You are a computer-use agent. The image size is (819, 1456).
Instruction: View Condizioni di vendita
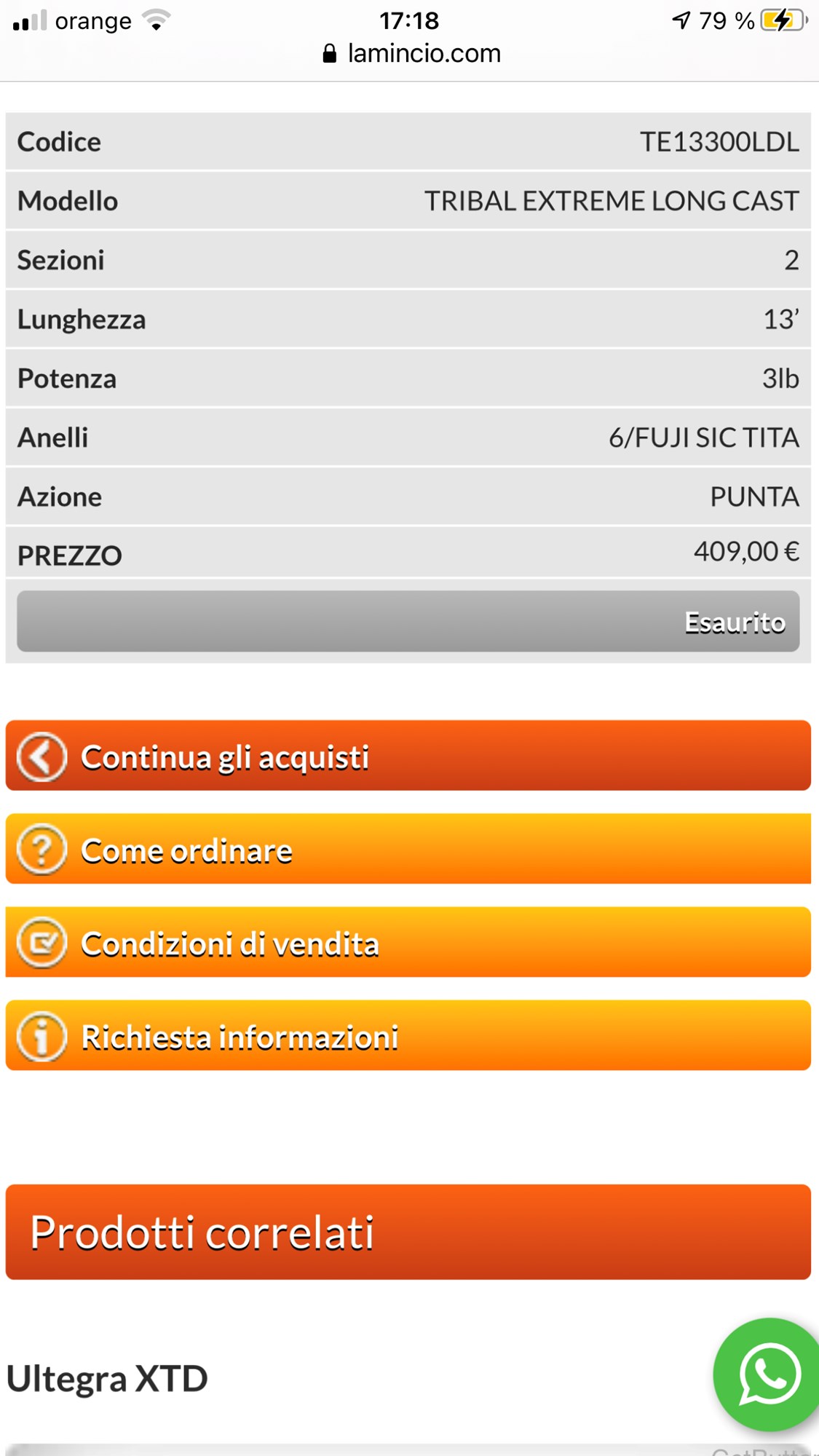pos(408,942)
